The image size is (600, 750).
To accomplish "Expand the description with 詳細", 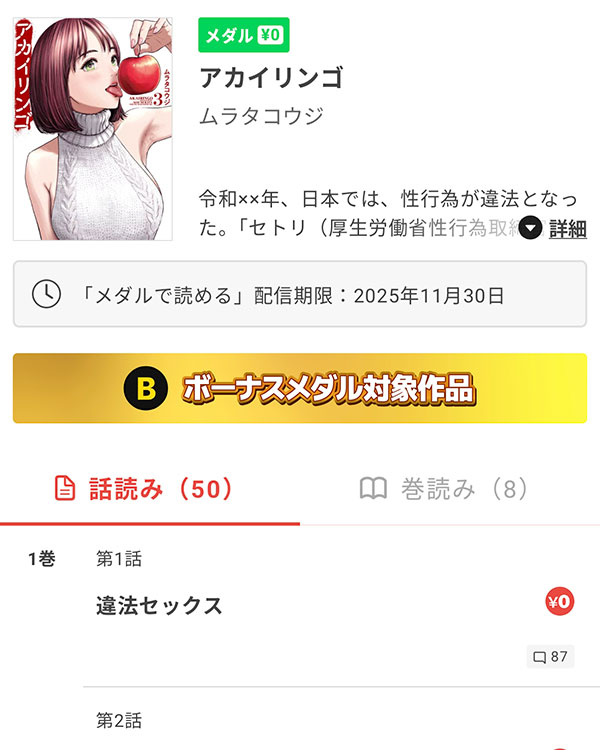I will point(555,228).
